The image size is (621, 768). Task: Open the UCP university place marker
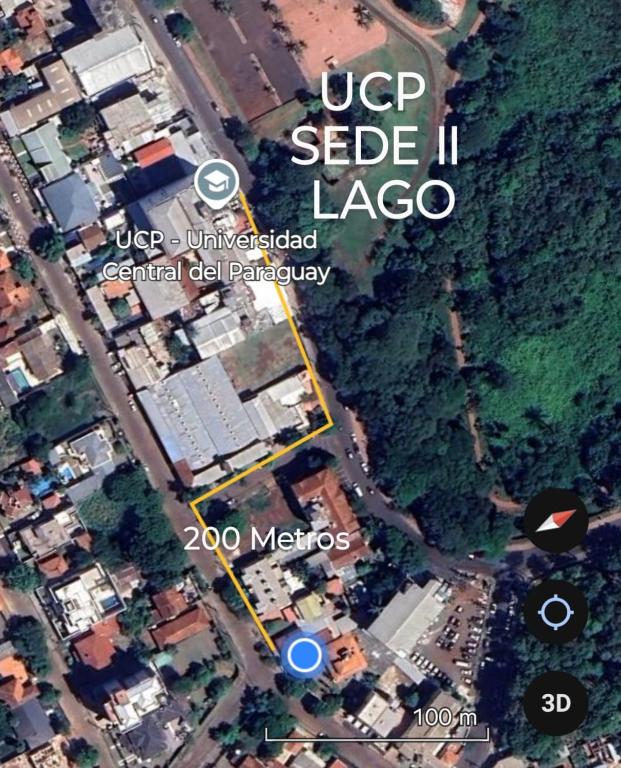(213, 181)
